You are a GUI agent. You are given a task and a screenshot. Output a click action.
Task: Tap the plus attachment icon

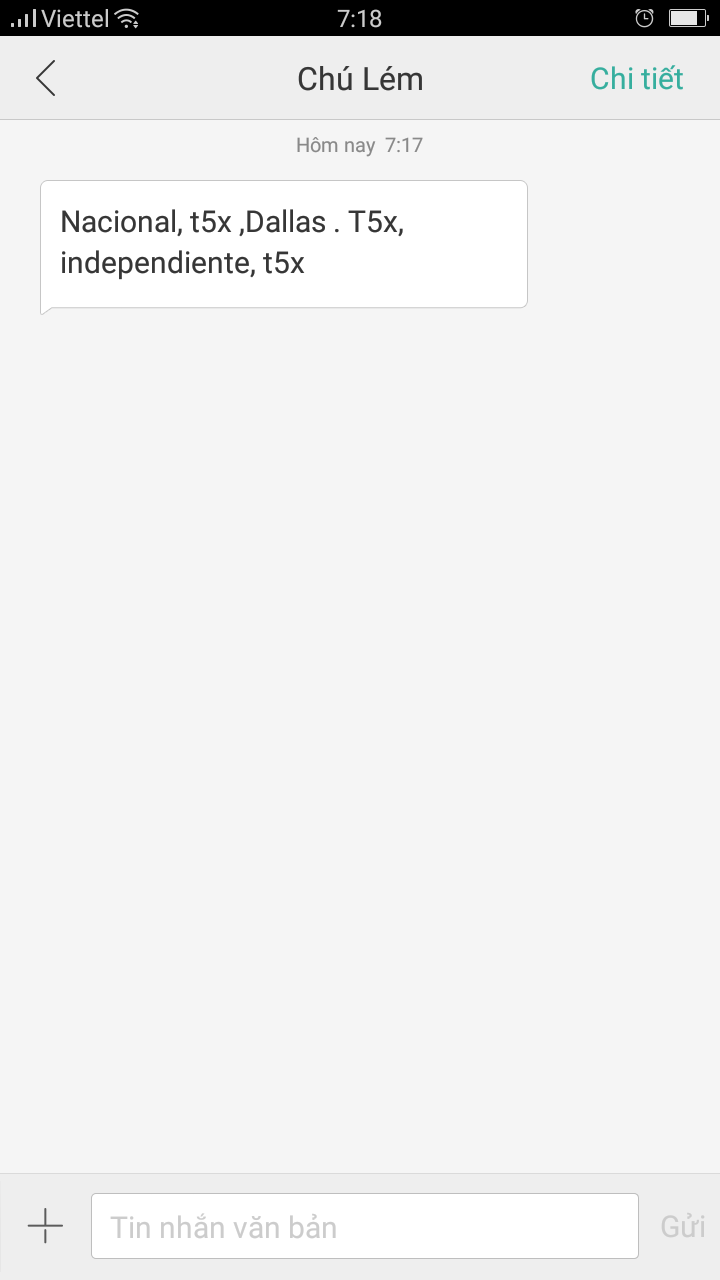[x=45, y=1225]
